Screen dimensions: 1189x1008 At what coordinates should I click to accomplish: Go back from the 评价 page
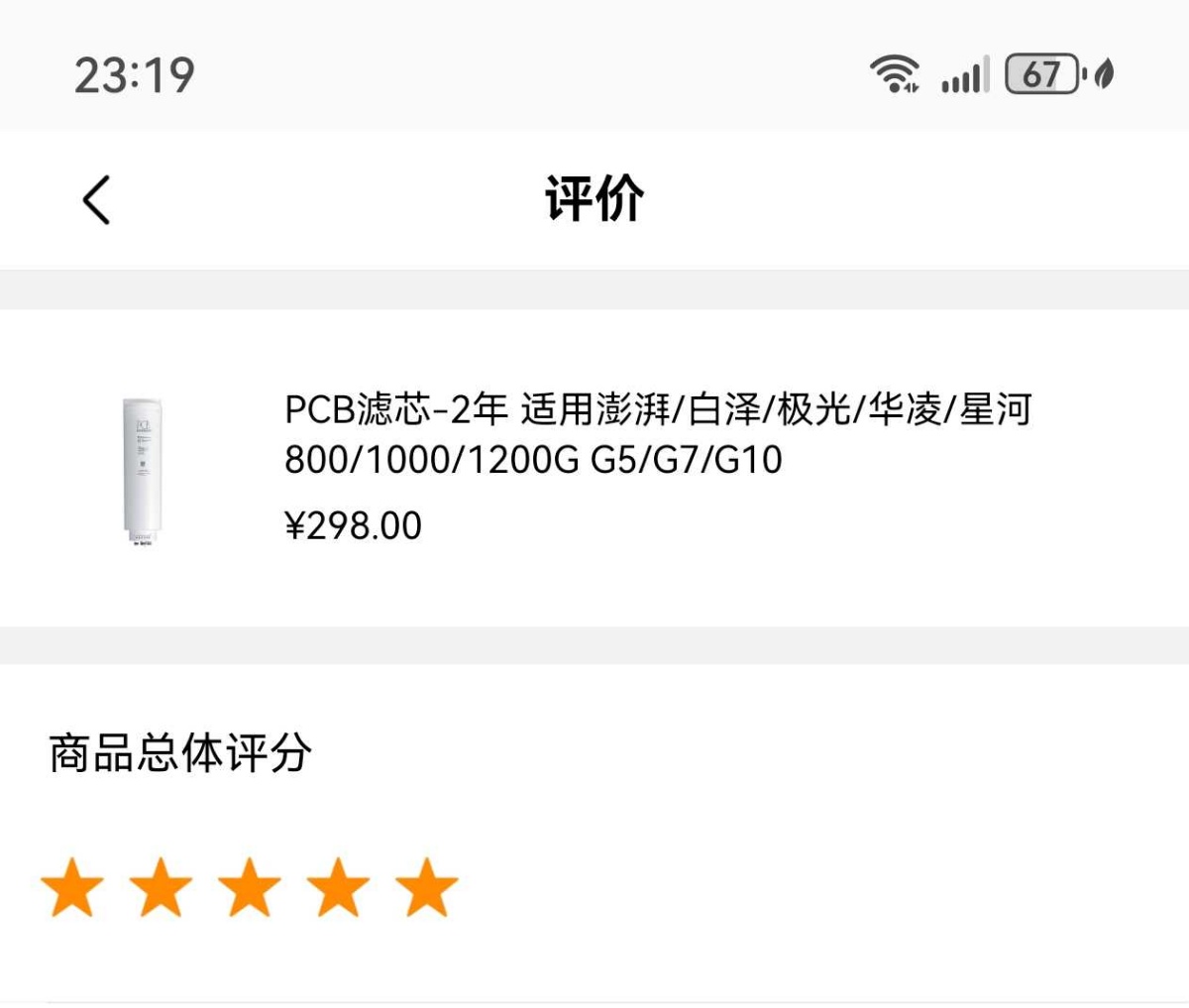tap(96, 200)
